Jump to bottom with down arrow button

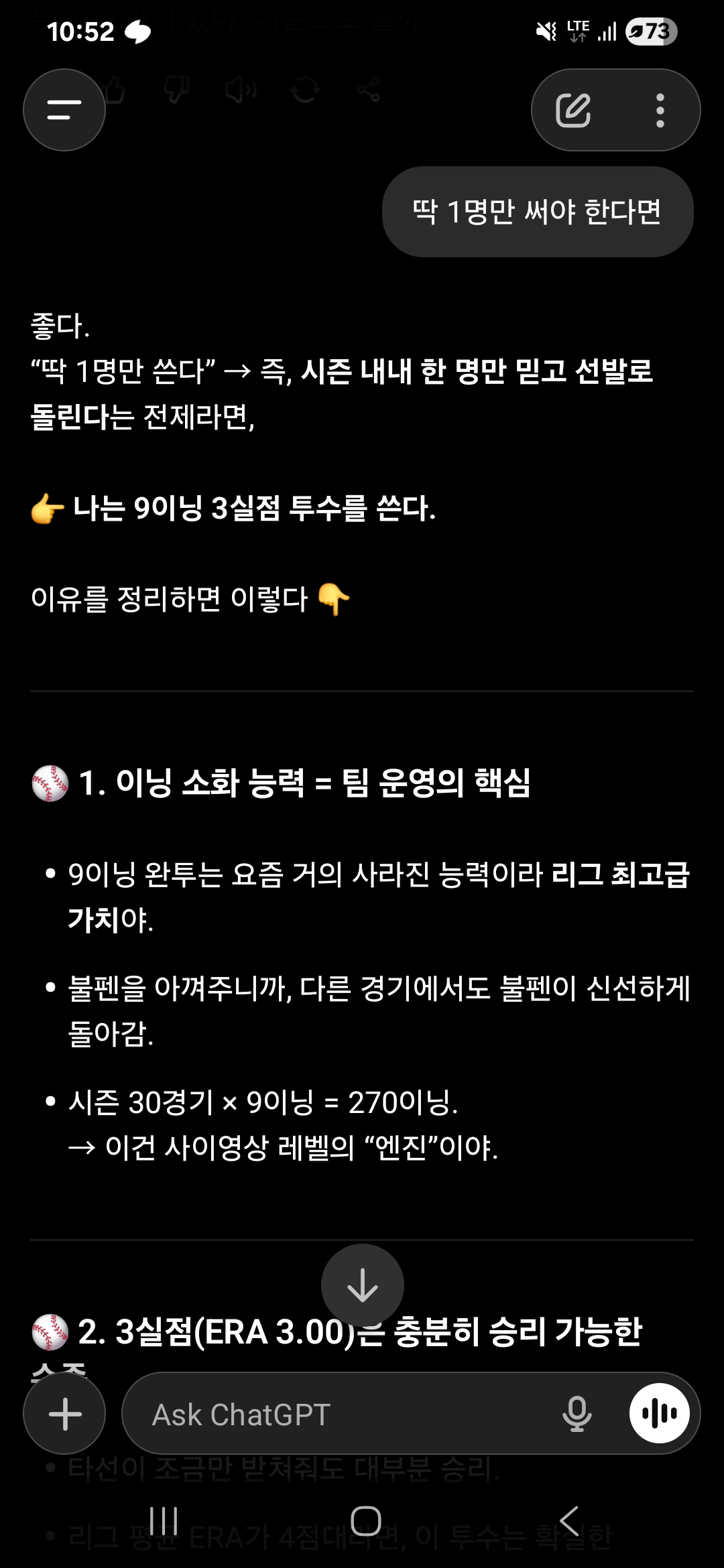[x=362, y=1285]
